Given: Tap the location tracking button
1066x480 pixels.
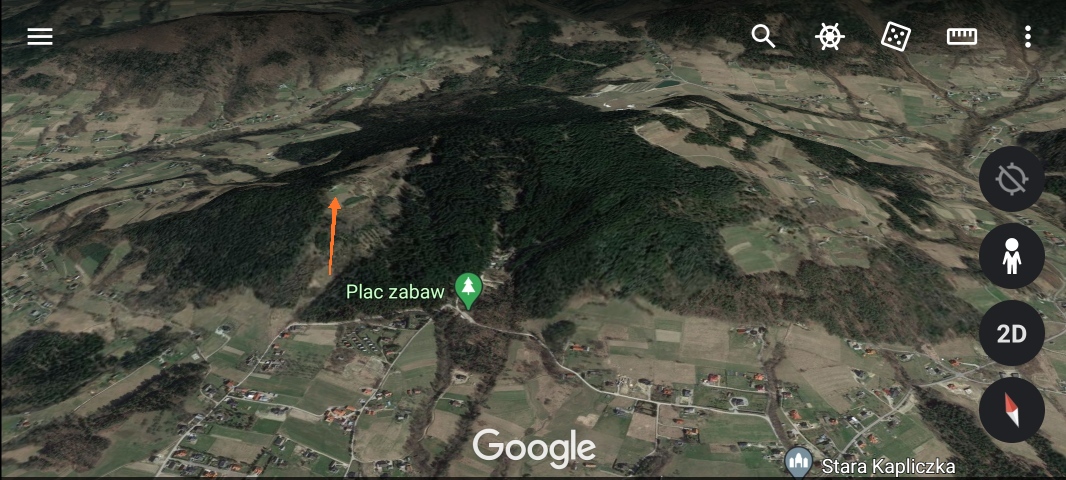Looking at the screenshot, I should tap(1011, 180).
